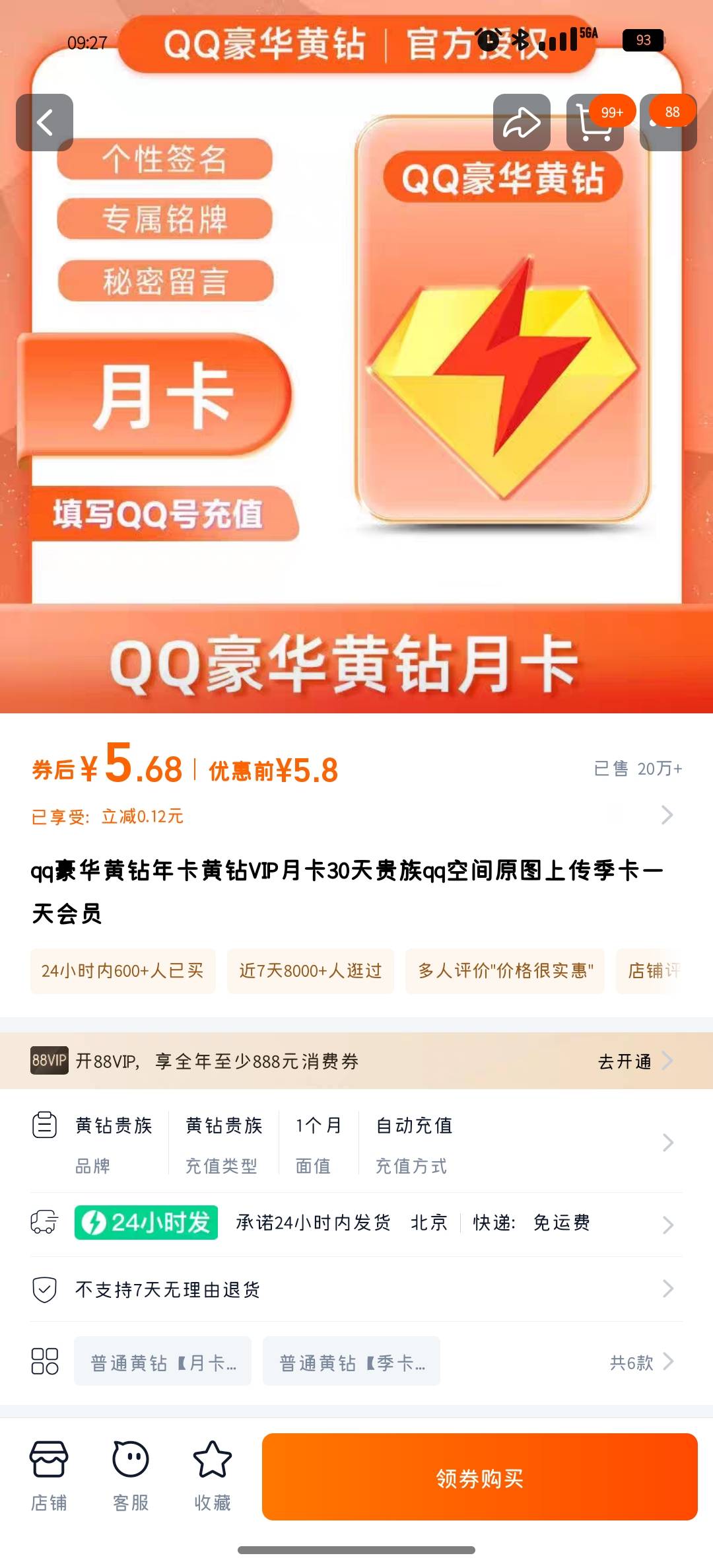Image resolution: width=713 pixels, height=1568 pixels.
Task: View the 不支持7天无理由退货 policy
Action: click(x=356, y=1289)
